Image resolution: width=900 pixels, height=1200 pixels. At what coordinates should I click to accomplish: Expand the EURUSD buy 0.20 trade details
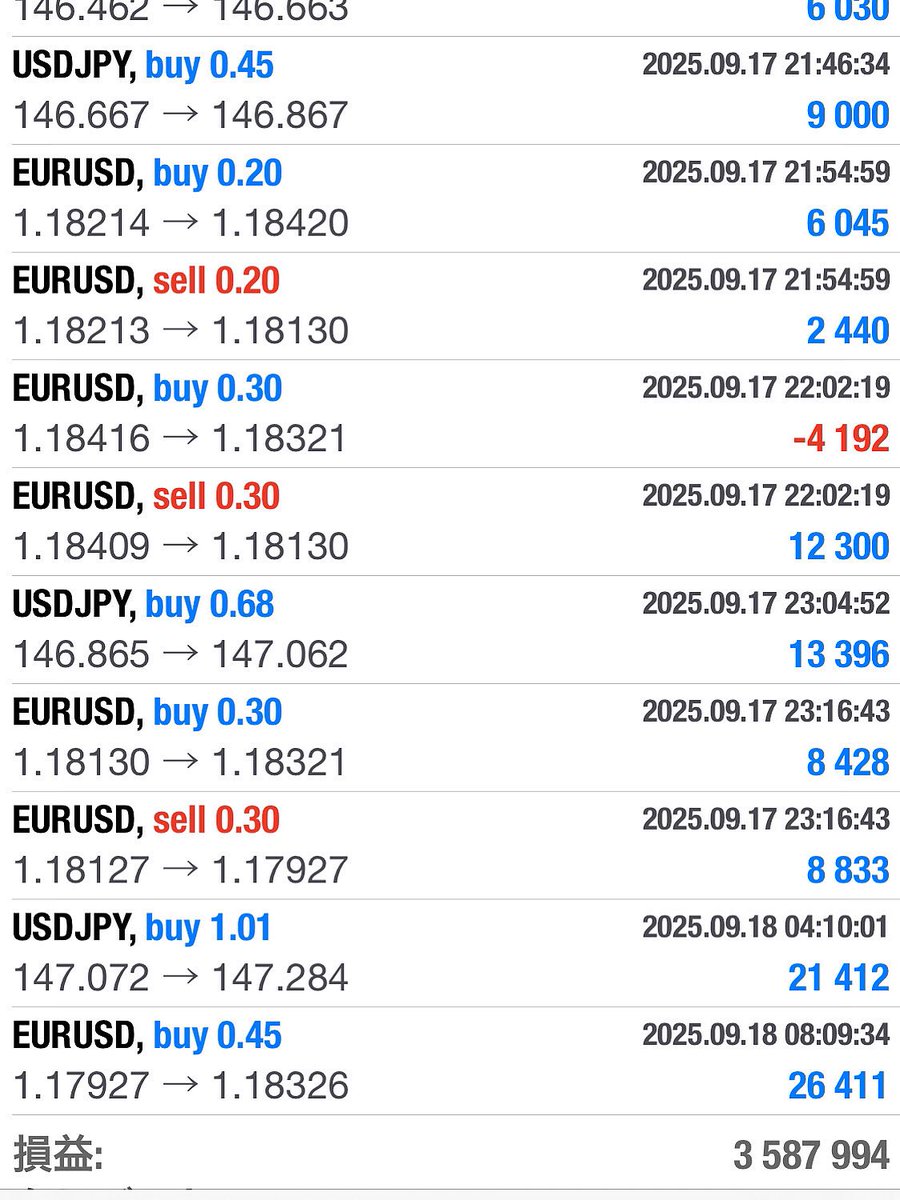[450, 198]
